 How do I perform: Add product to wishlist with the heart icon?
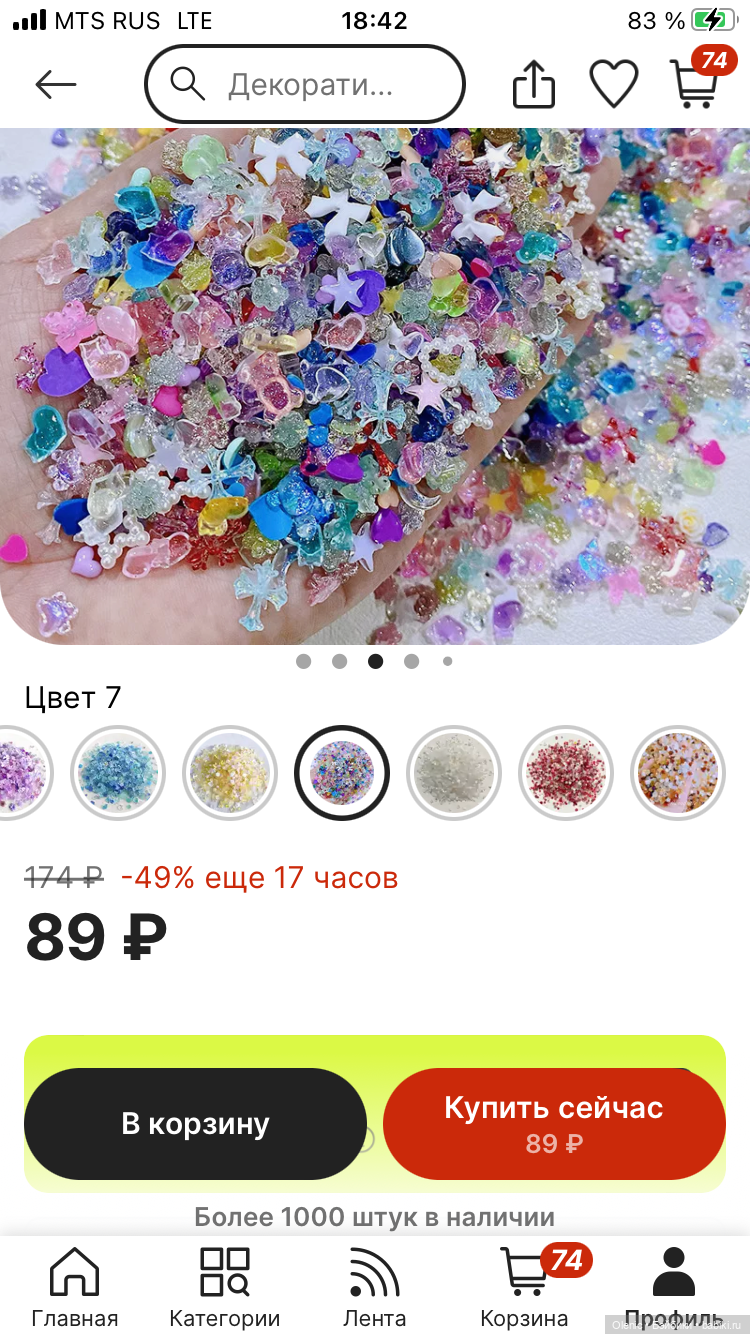[x=614, y=85]
